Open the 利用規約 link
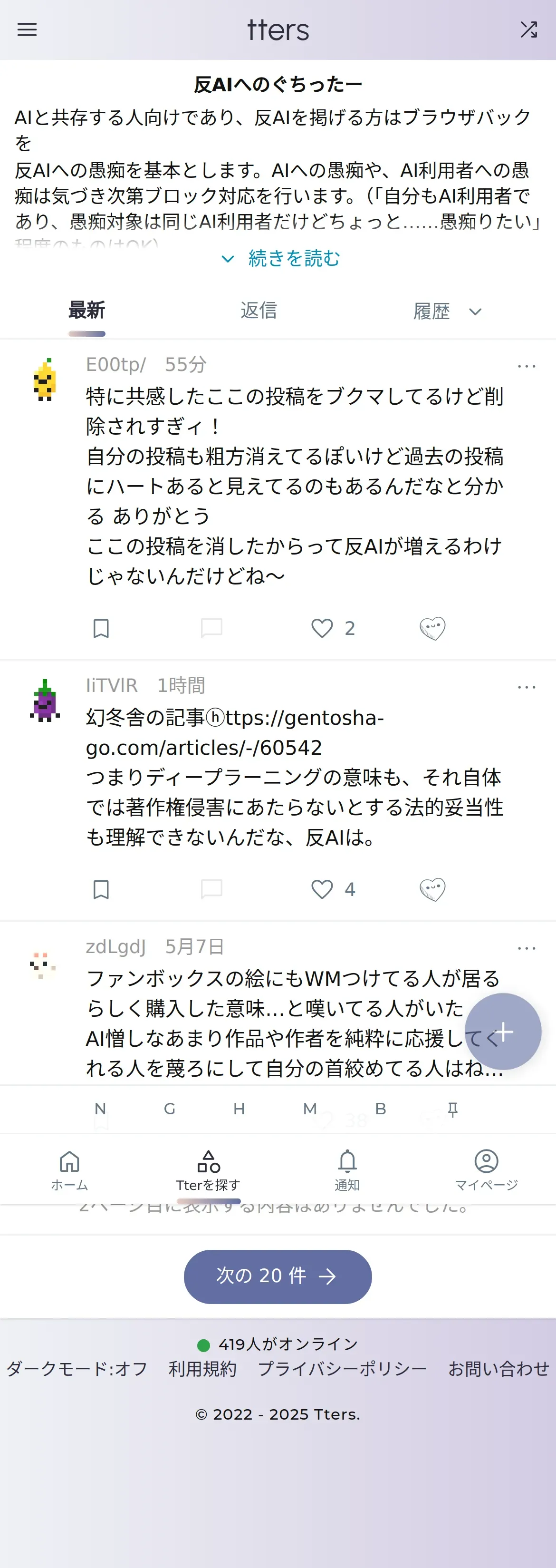 (x=202, y=1369)
